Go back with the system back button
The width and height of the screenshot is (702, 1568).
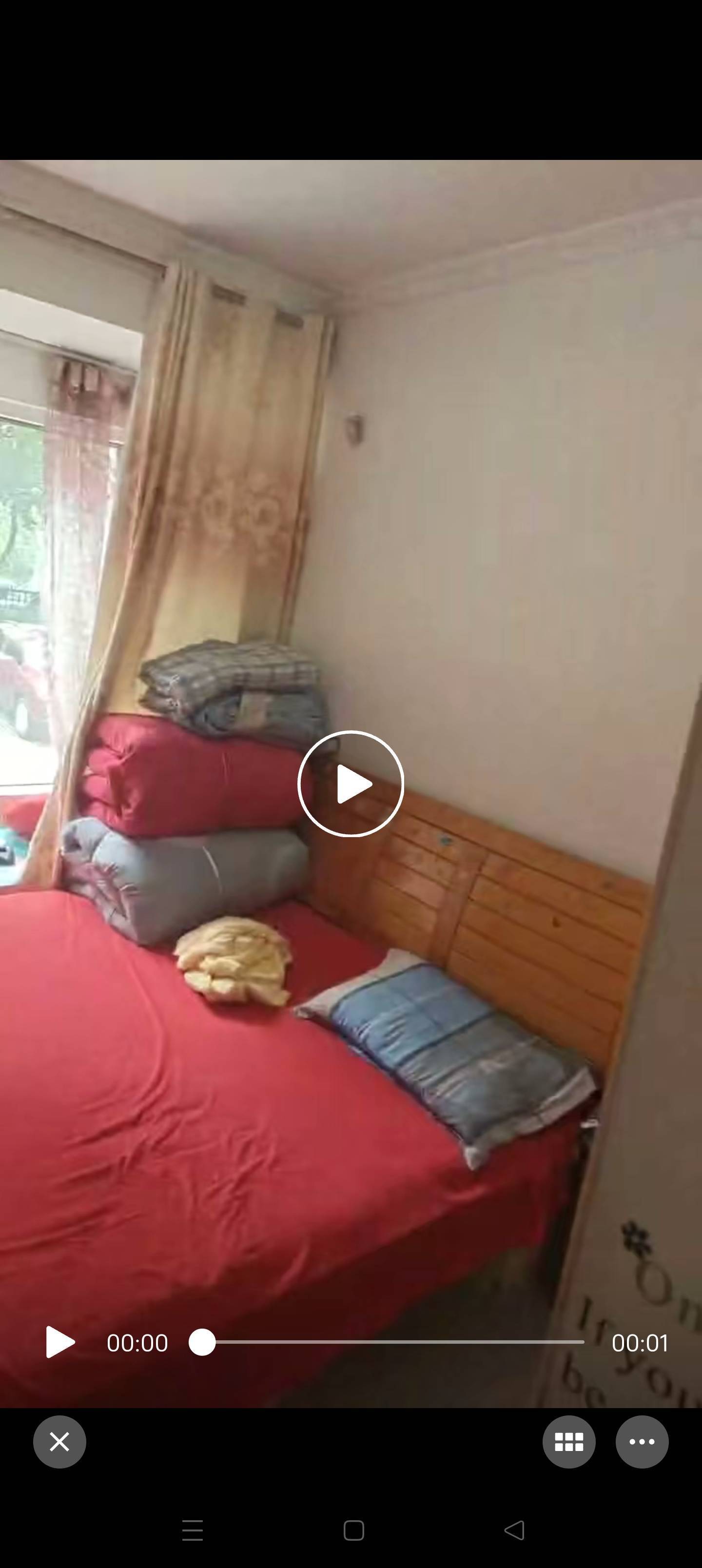click(x=514, y=1530)
